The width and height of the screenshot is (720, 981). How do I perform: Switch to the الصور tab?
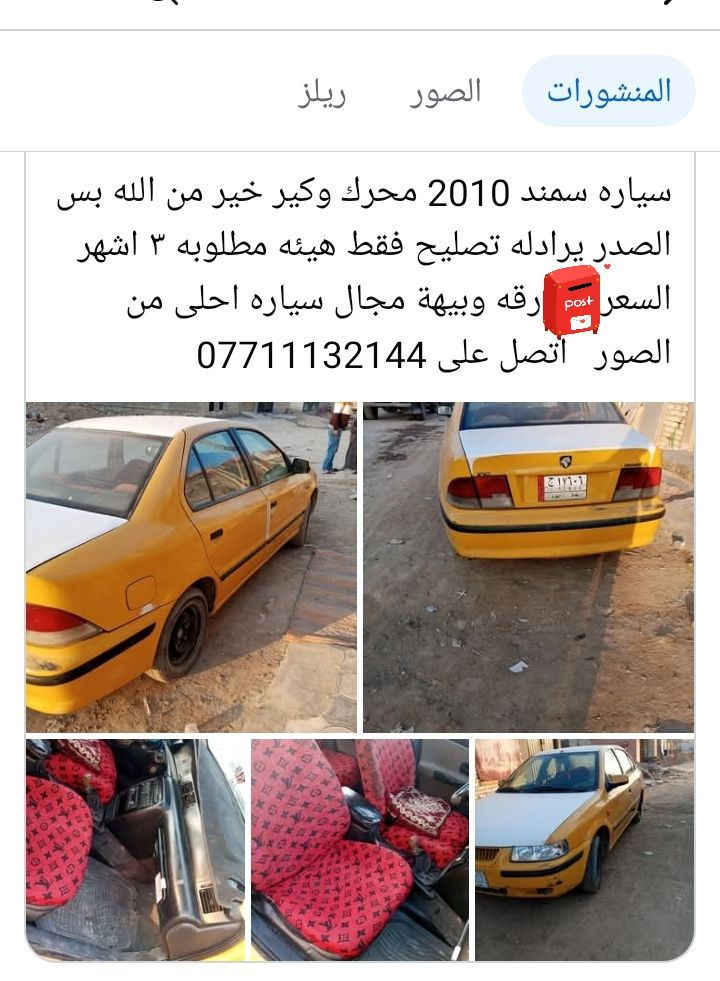coord(445,92)
